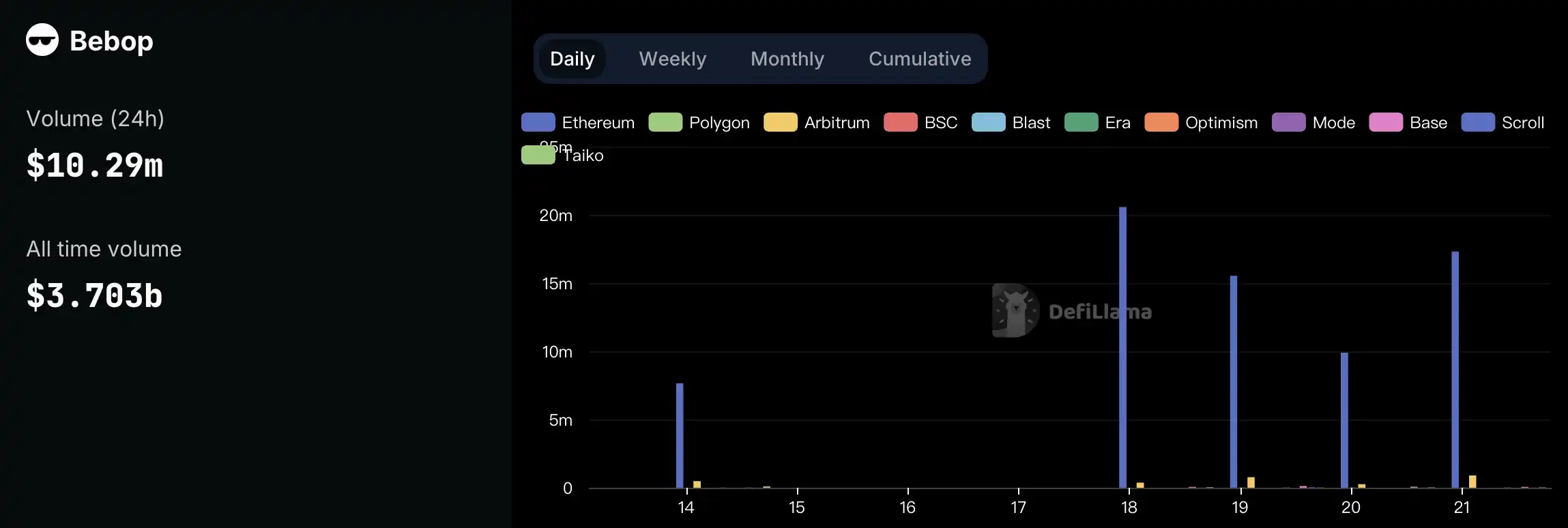Screen dimensions: 1568x528
Task: Toggle BSC in the chart legend
Action: 920,123
